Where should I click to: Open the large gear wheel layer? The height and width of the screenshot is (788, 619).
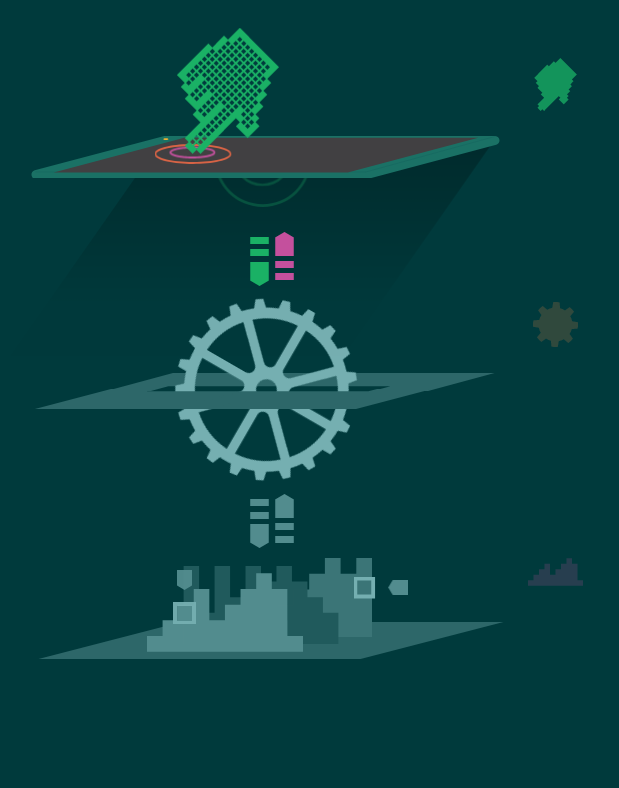point(266,389)
